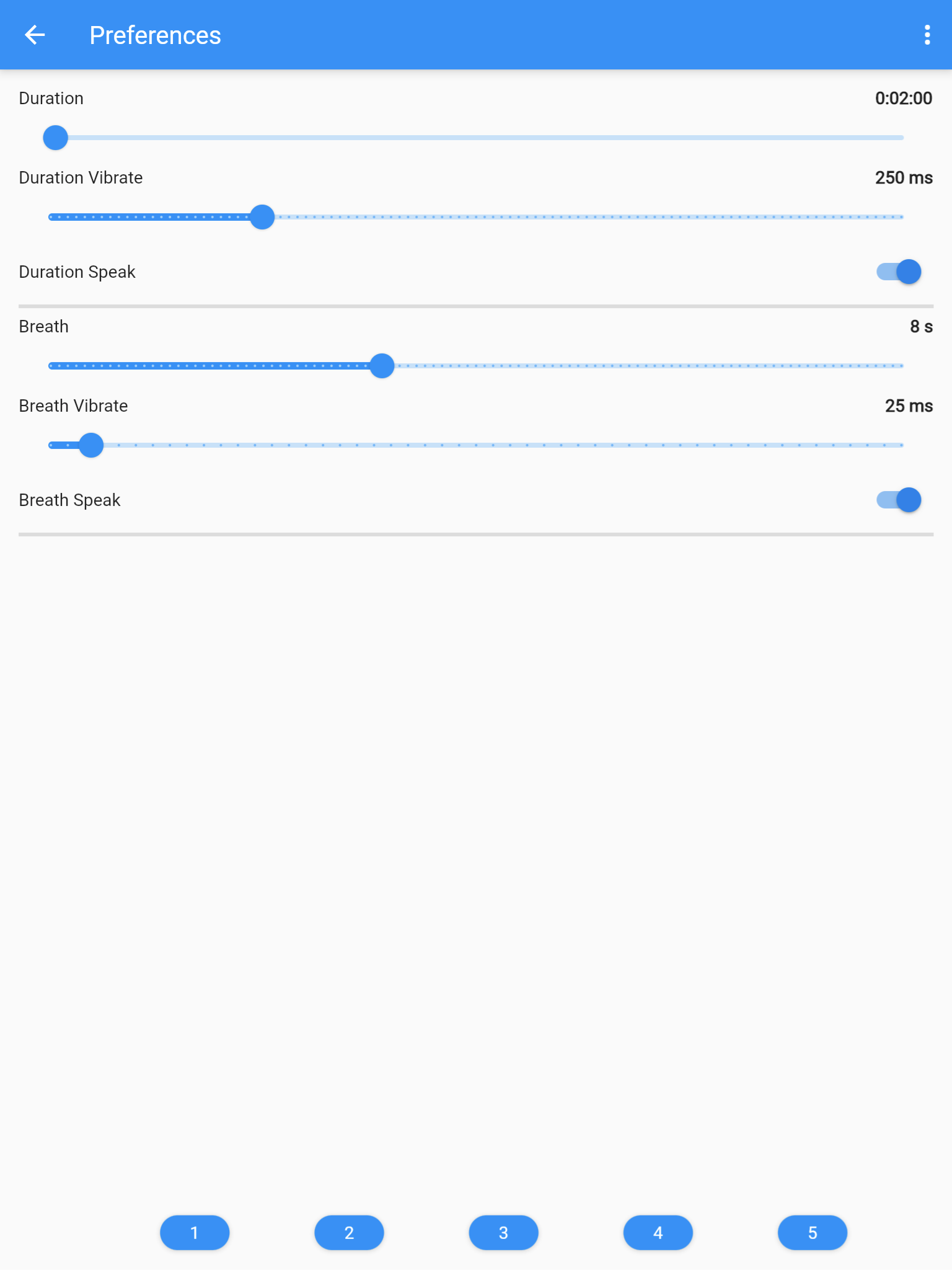Adjust the Duration Vibrate slider
952x1270 pixels.
(262, 217)
